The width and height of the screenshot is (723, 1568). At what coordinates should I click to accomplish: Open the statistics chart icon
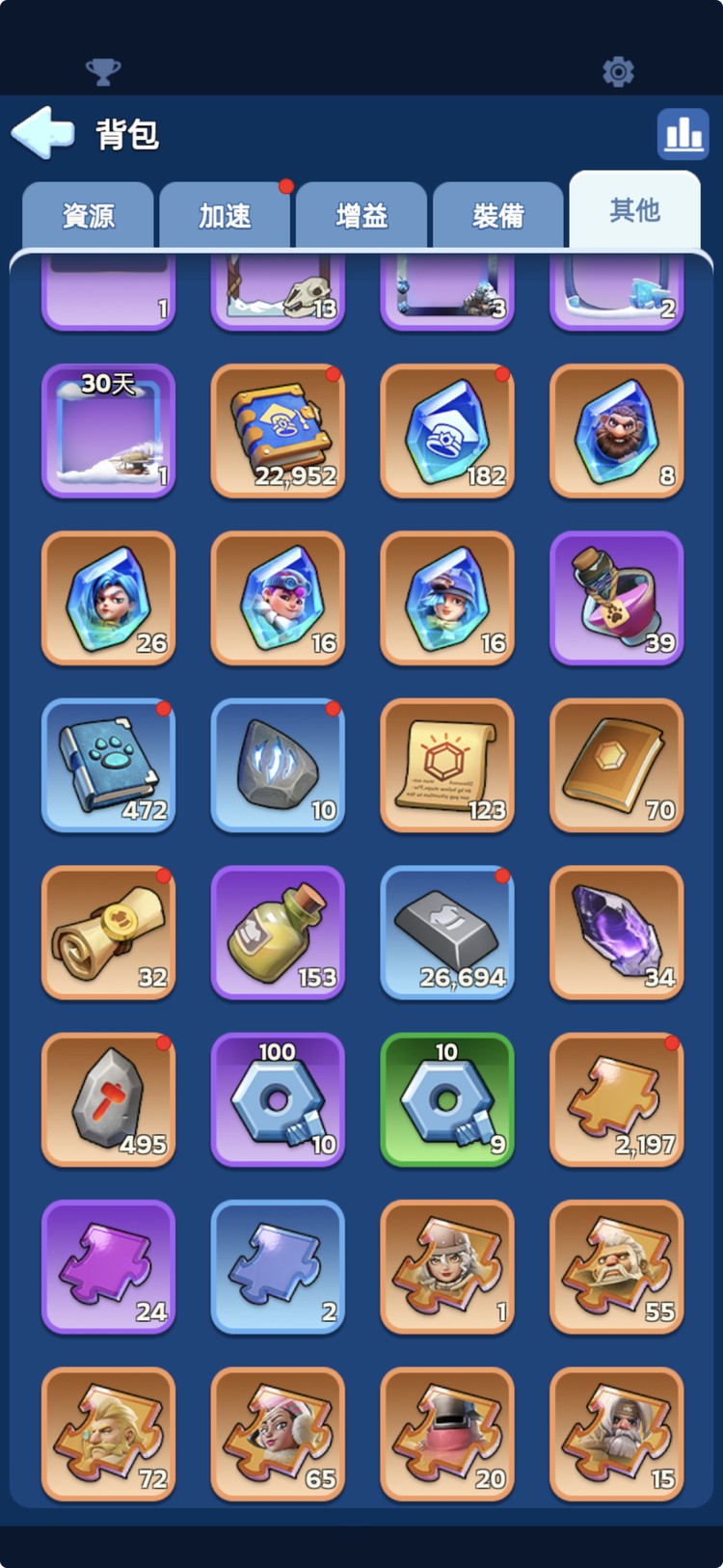(683, 133)
